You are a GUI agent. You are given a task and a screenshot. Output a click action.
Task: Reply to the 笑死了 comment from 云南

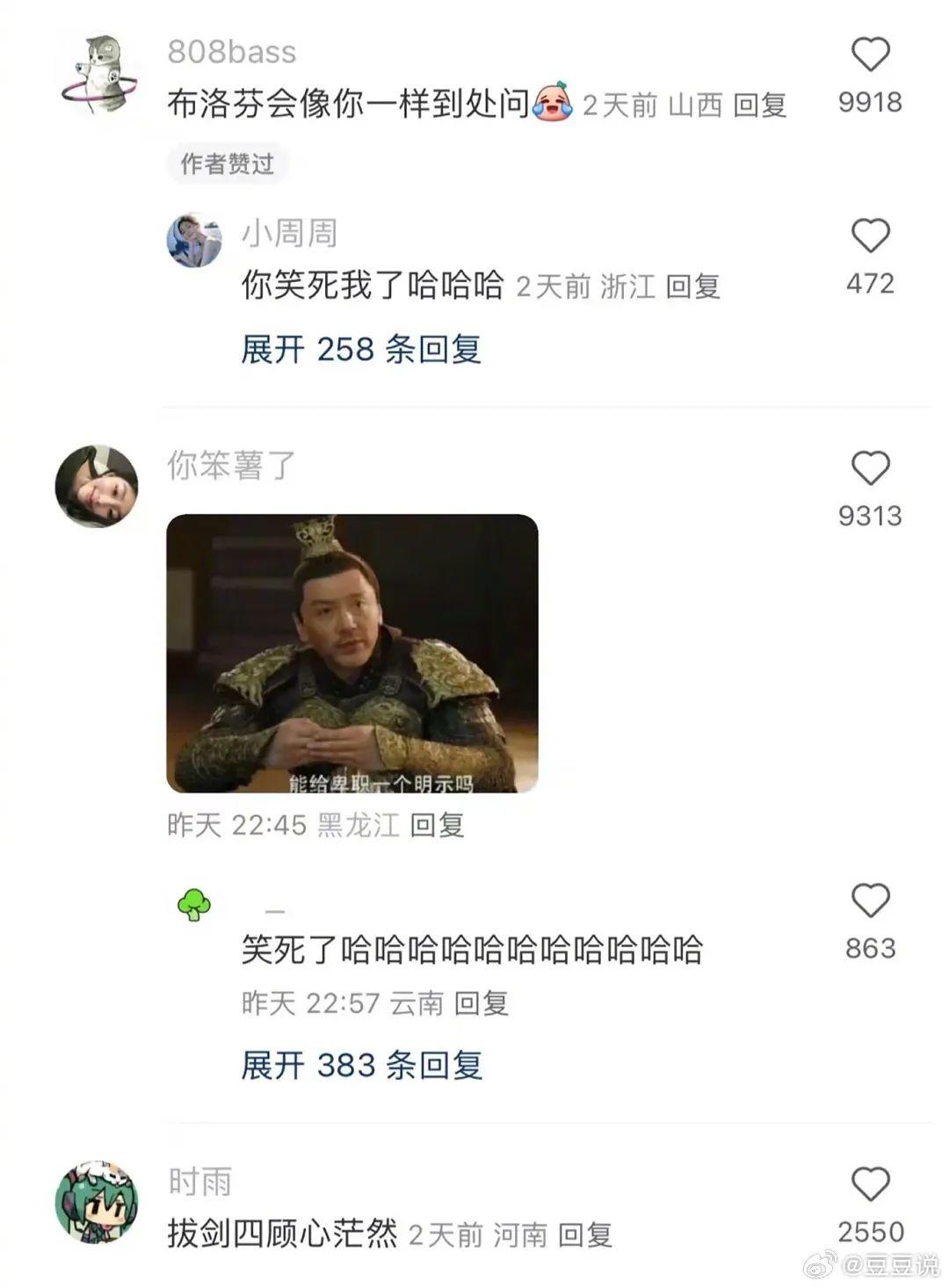(482, 1002)
